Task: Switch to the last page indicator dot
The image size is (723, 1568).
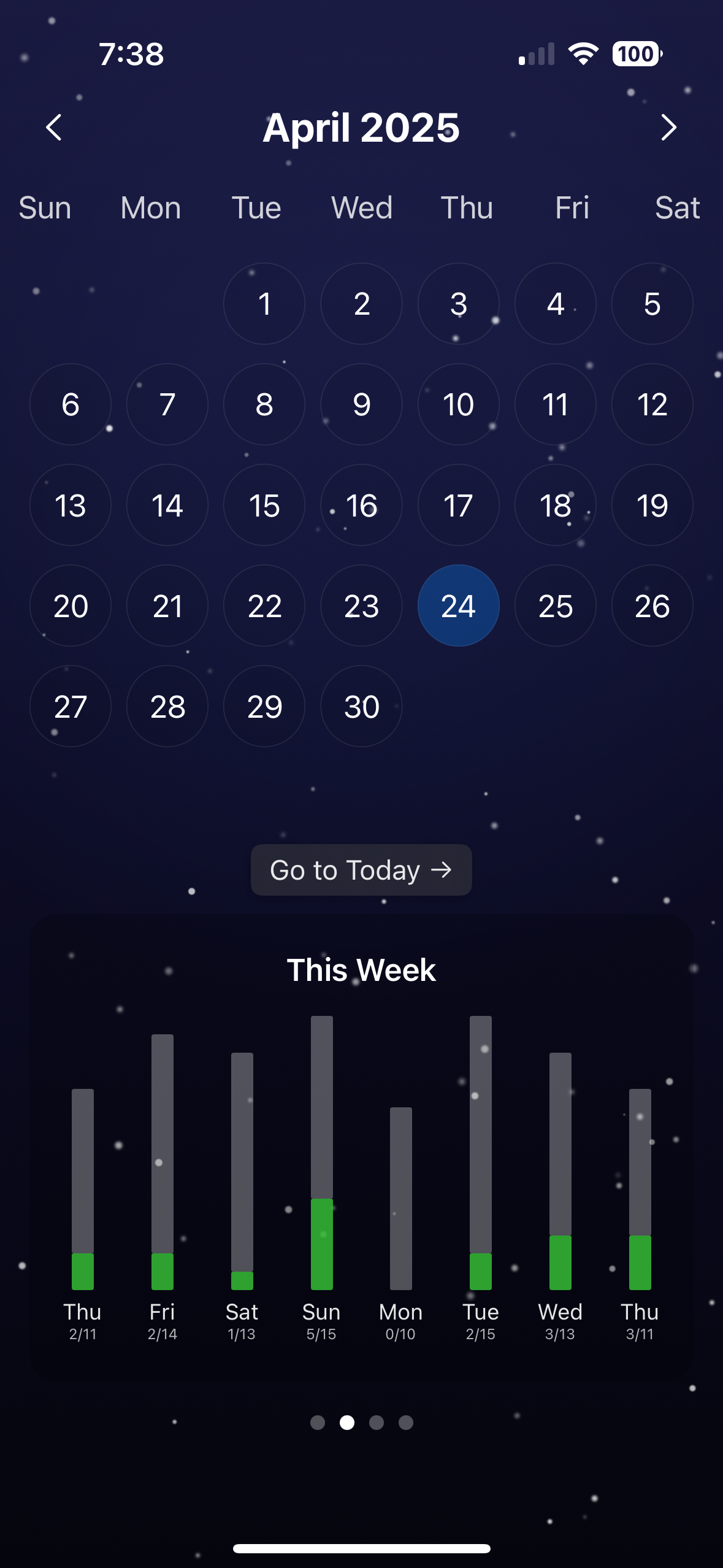Action: coord(406,1422)
